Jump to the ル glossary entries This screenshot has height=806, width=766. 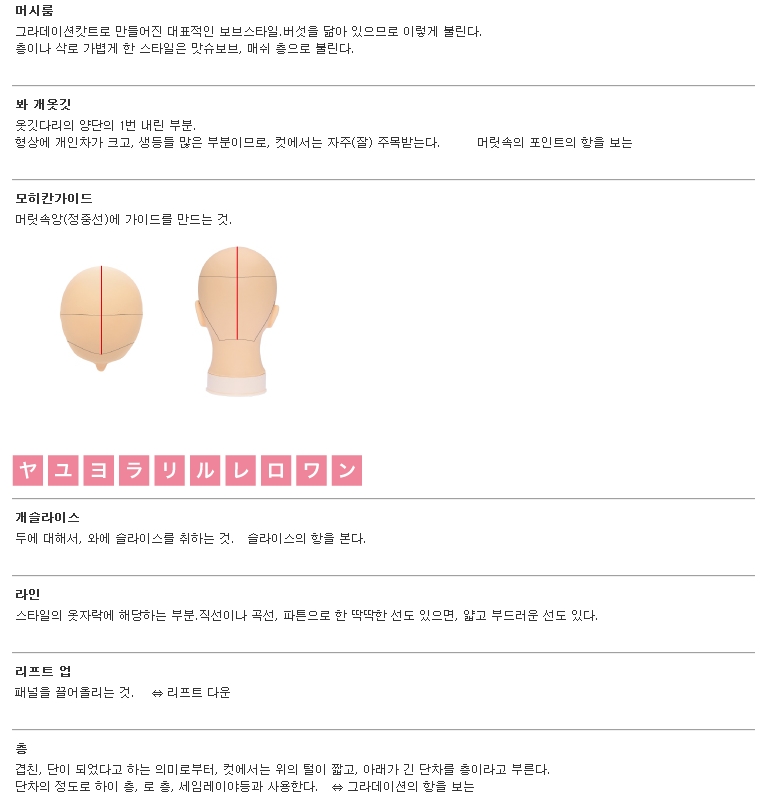(x=205, y=470)
